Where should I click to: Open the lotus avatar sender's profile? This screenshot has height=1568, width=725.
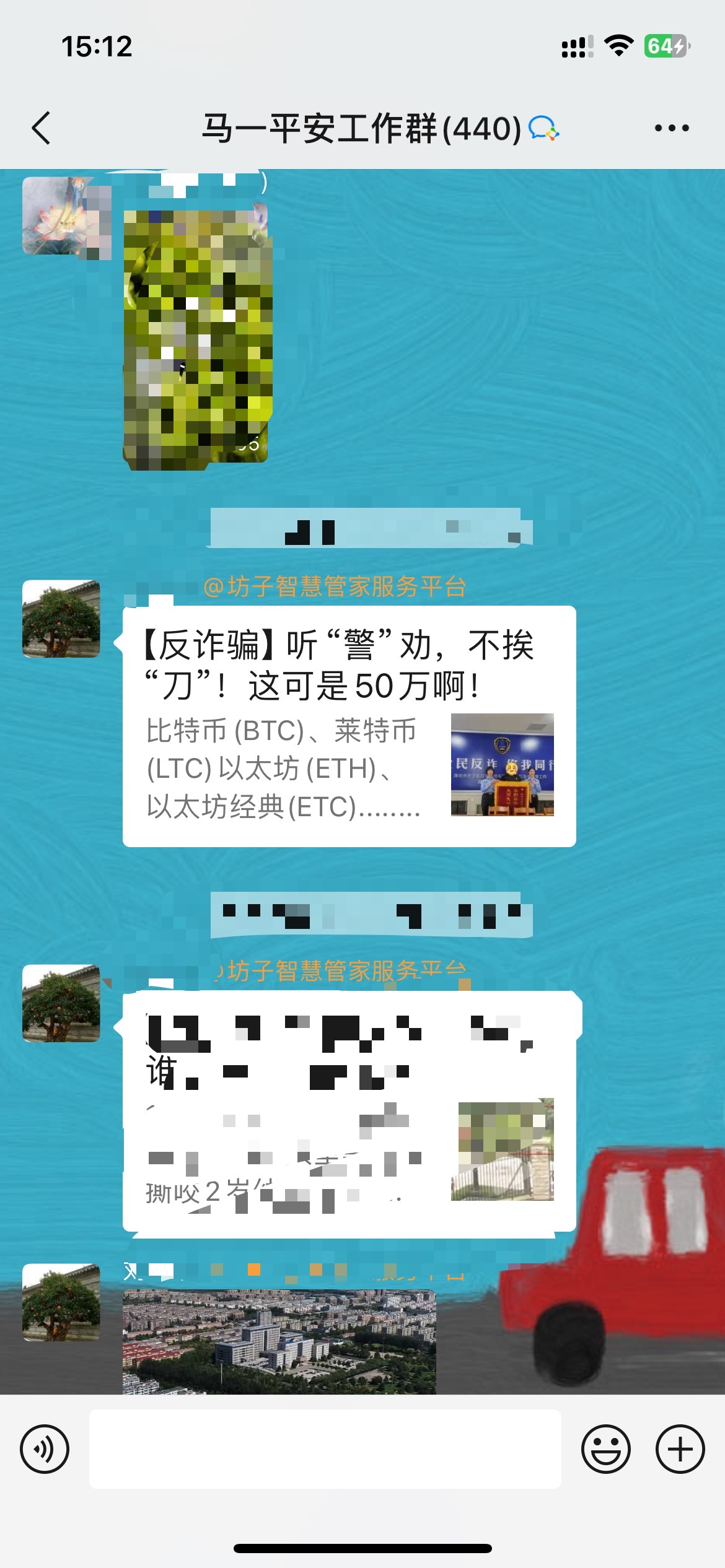(61, 217)
